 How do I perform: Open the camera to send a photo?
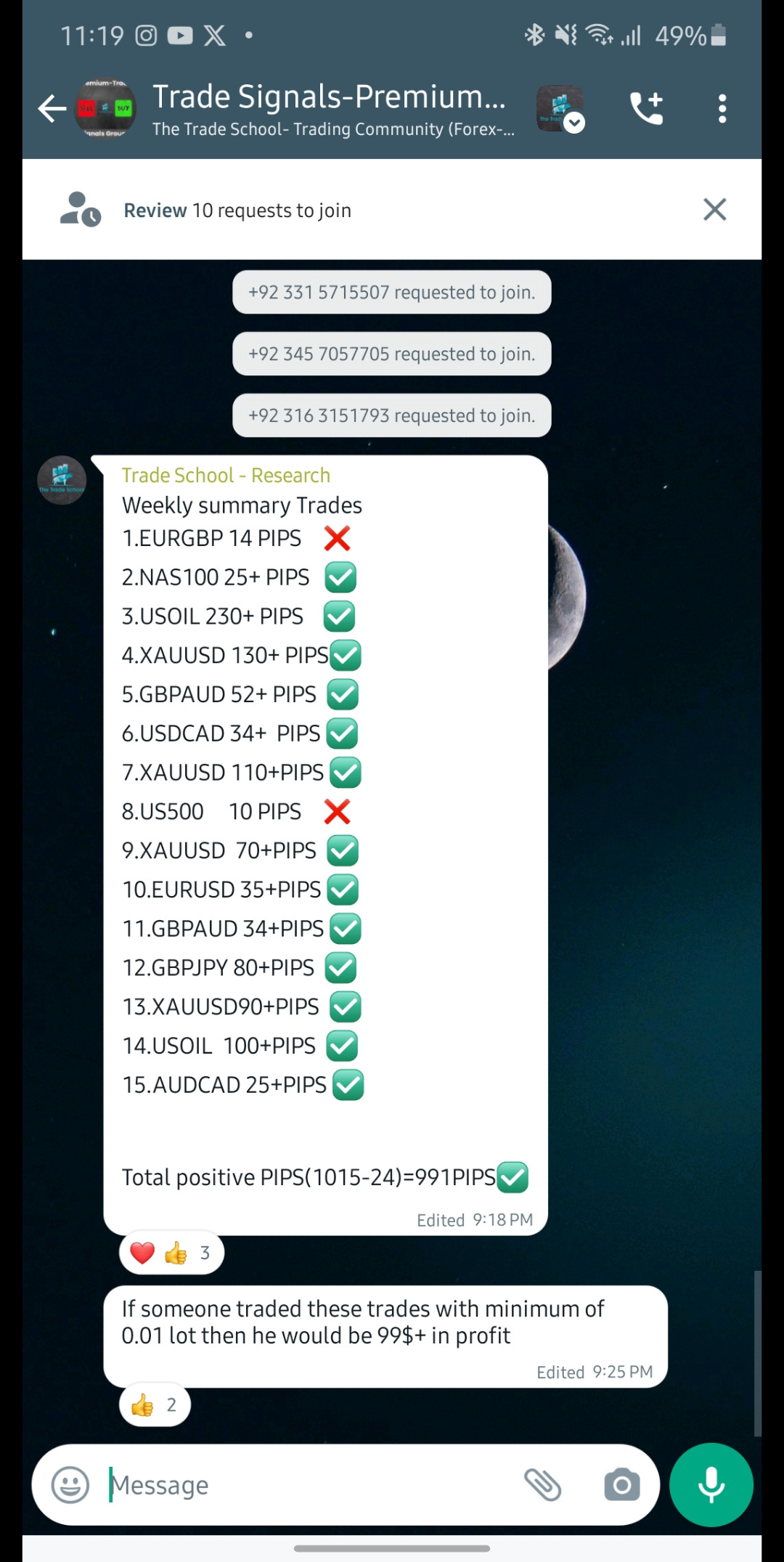point(622,1485)
